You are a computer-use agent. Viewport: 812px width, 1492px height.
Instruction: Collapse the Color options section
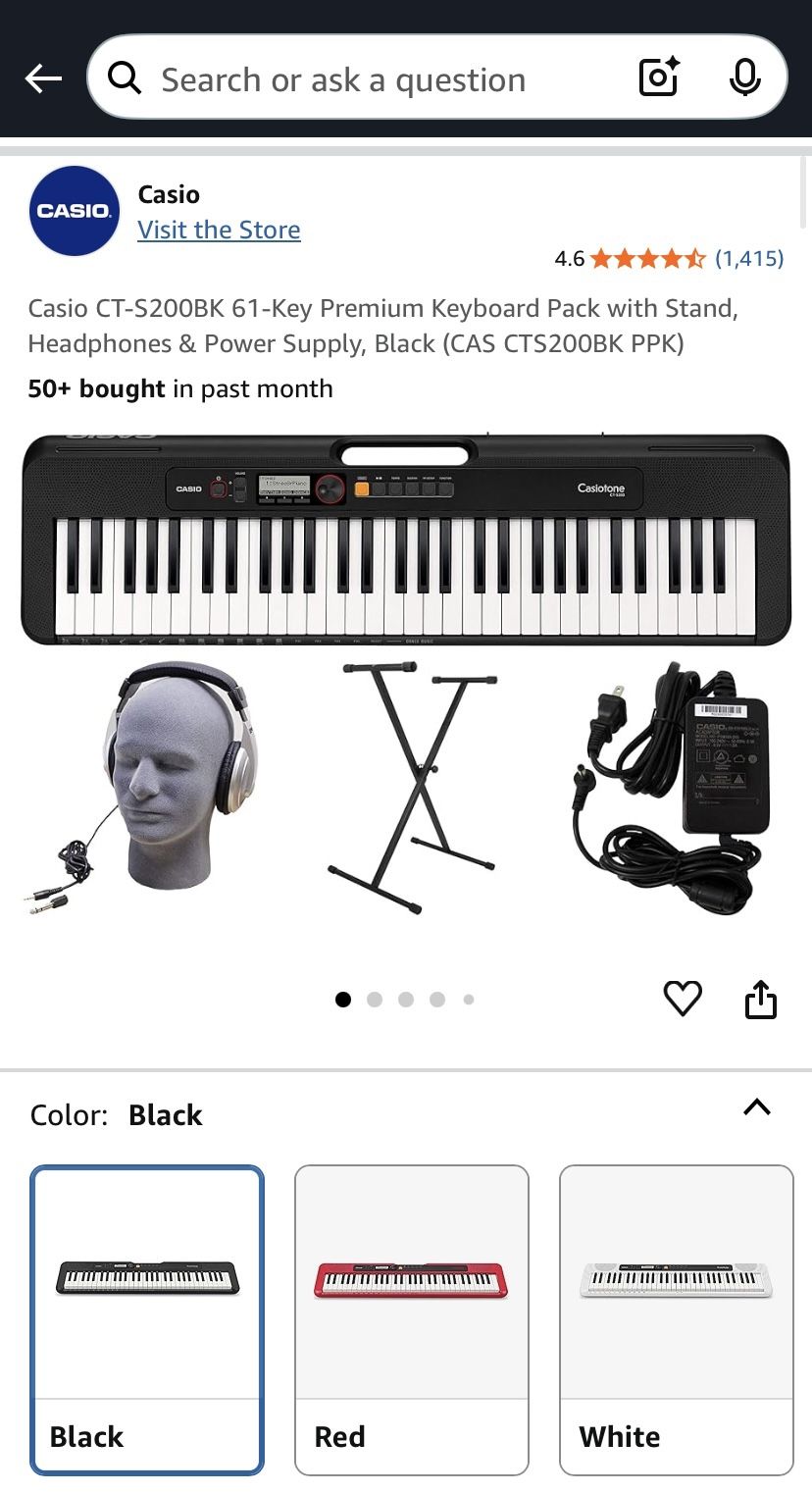[x=757, y=1107]
